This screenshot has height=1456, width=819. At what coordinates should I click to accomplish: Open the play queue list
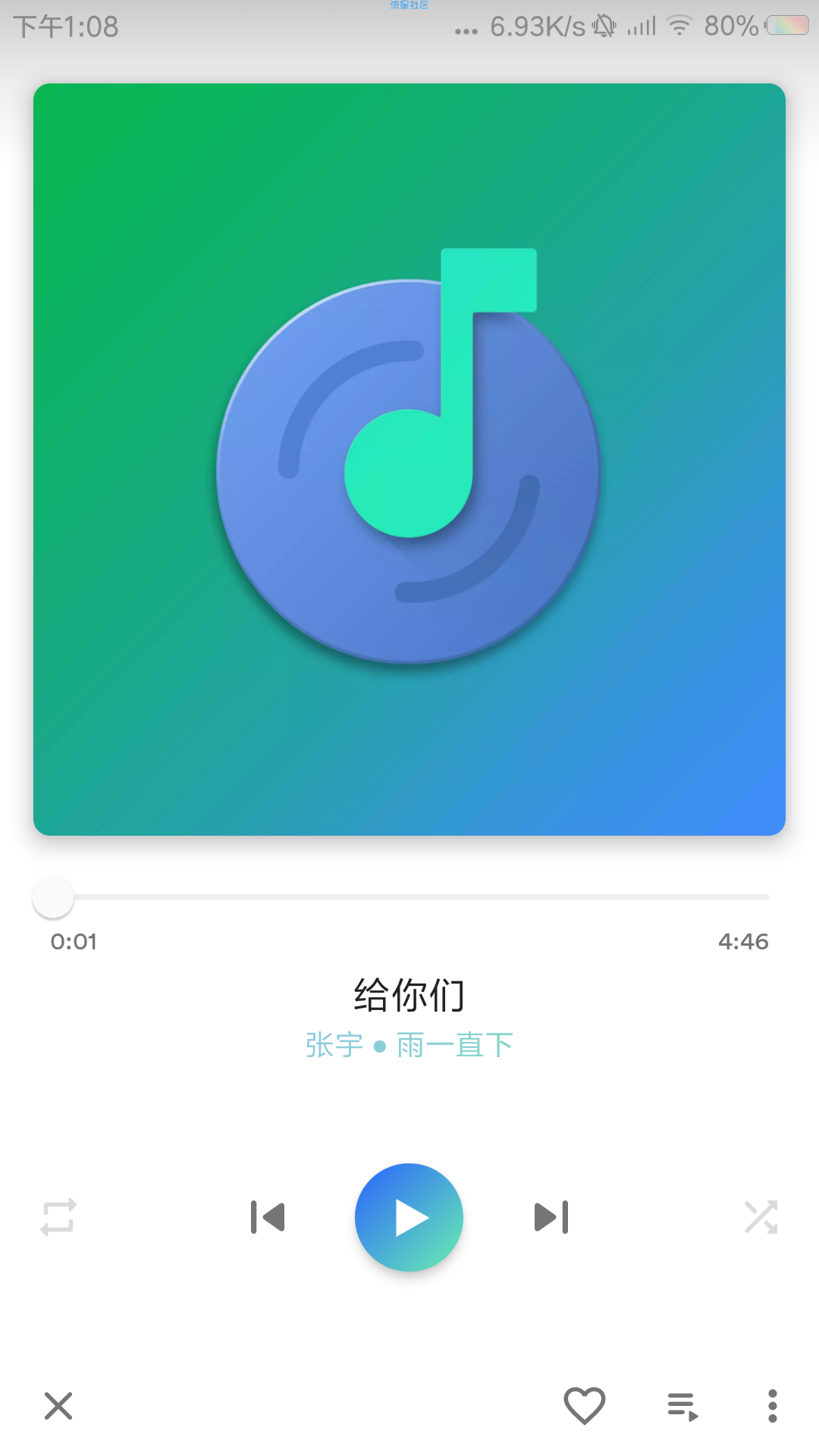point(682,1406)
